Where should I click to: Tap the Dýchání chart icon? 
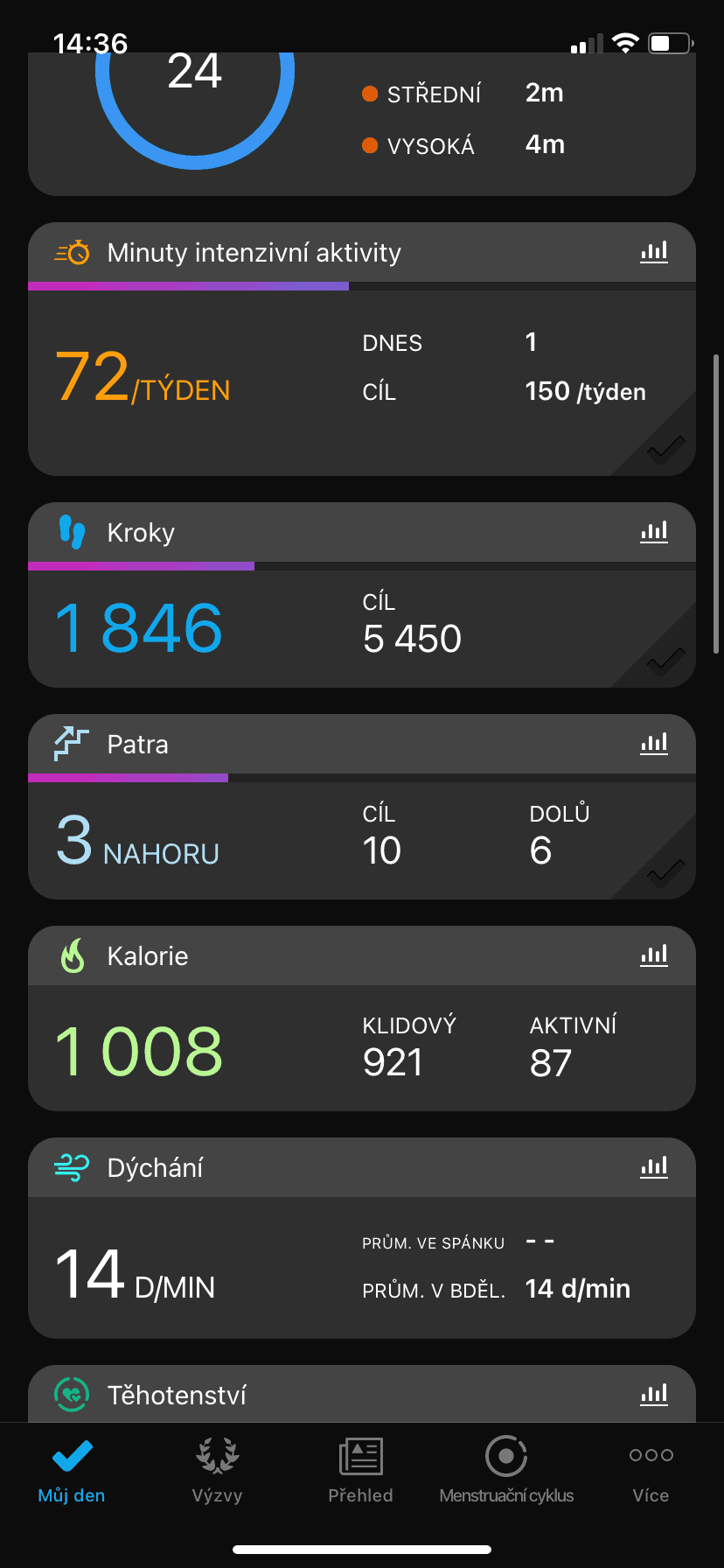pos(654,1167)
